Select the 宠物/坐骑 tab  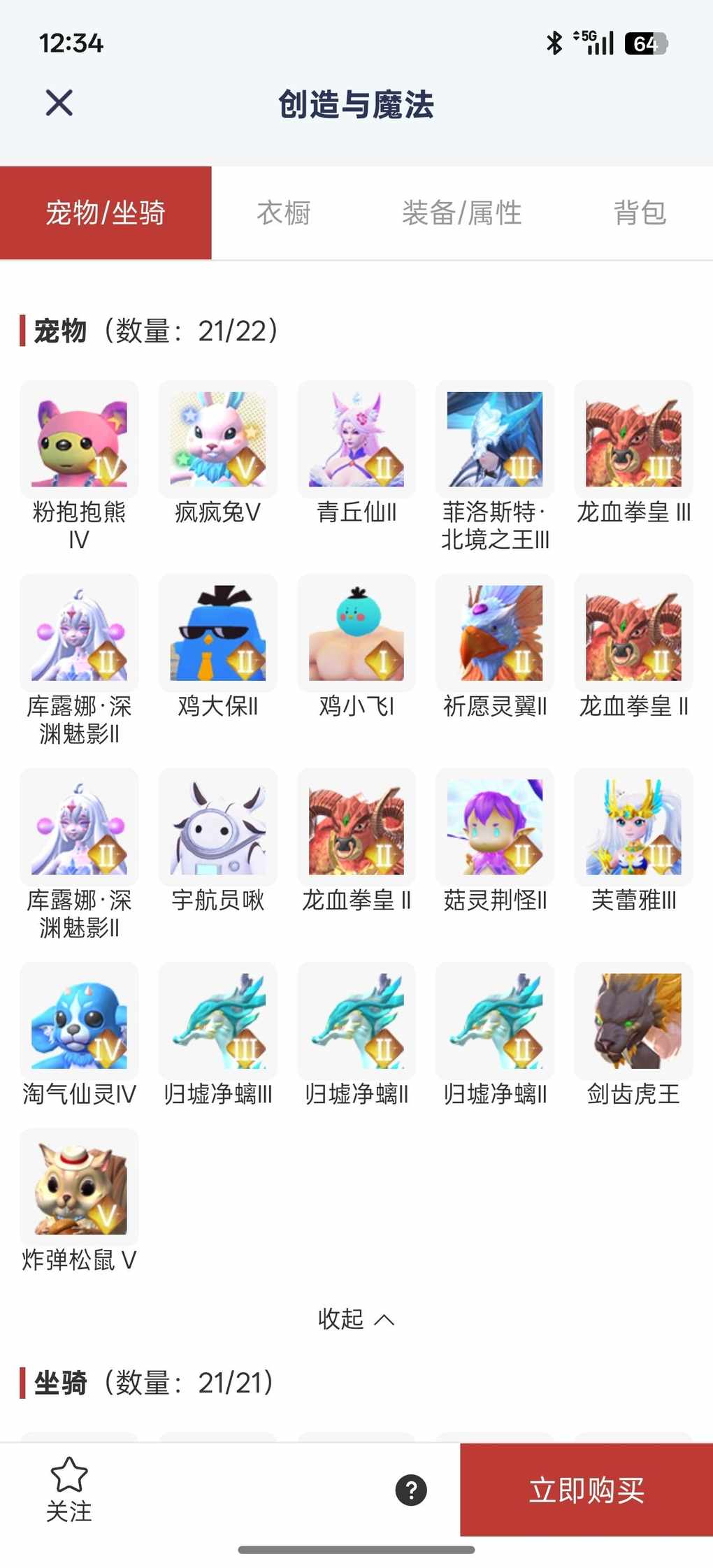[x=106, y=213]
